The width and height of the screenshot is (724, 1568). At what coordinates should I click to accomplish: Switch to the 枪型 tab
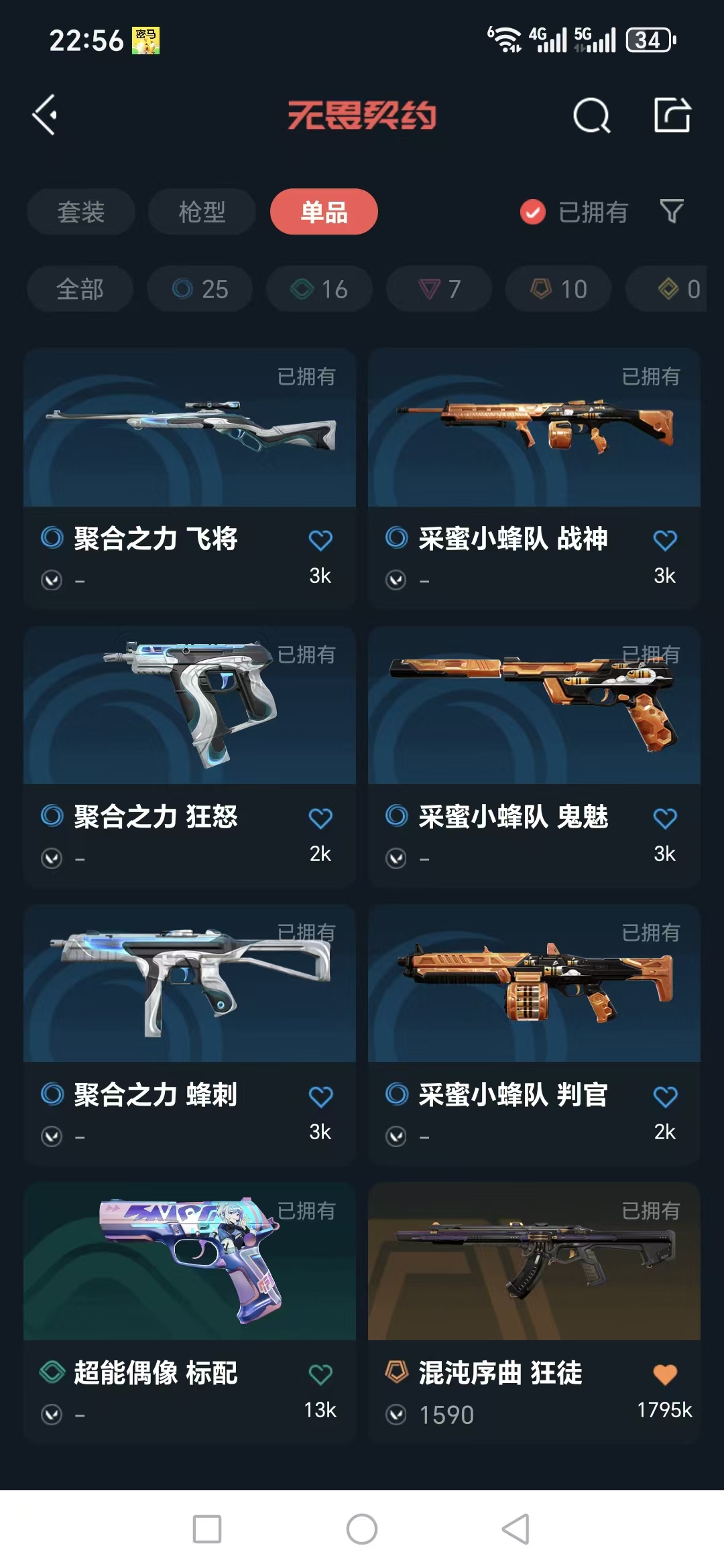[202, 212]
